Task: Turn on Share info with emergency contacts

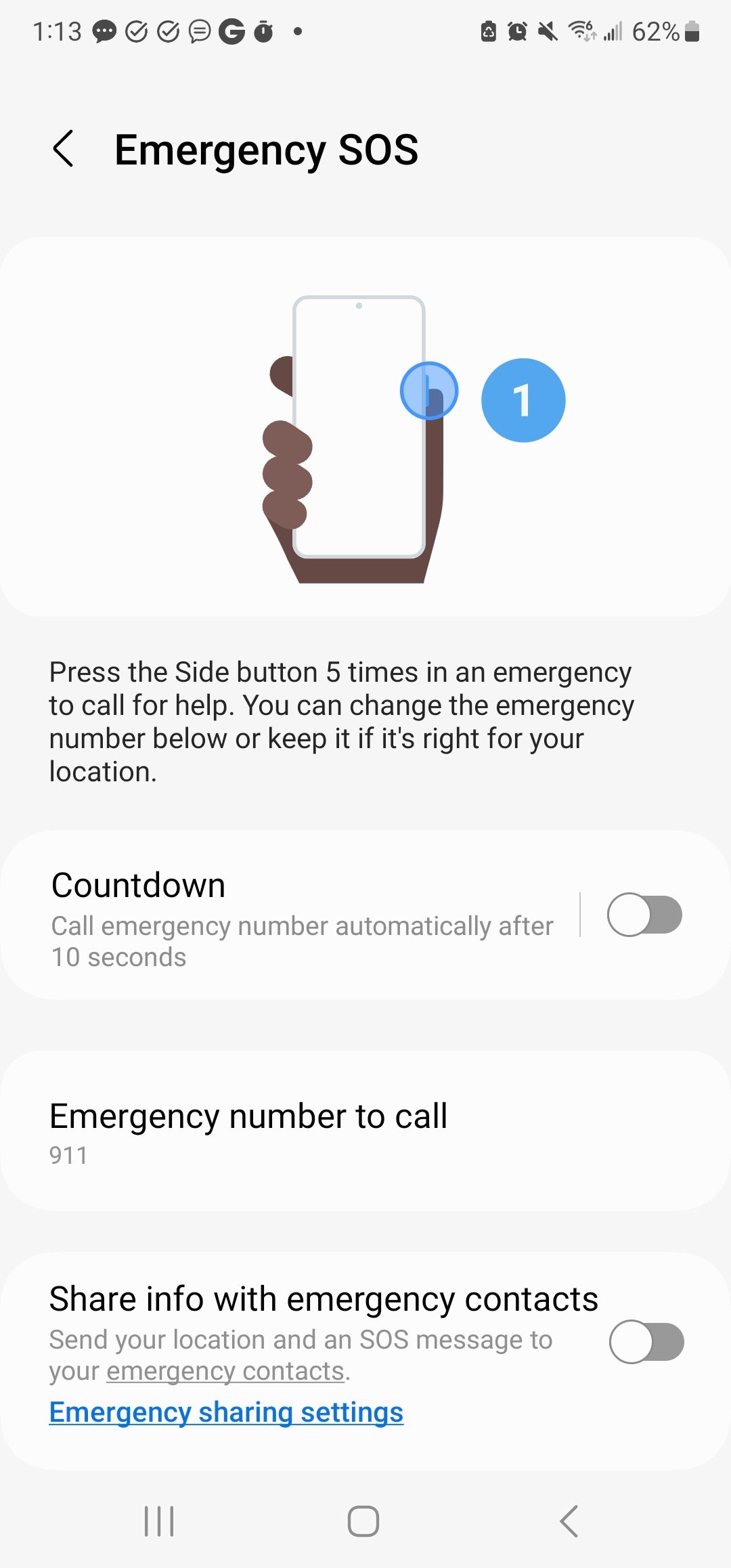Action: tap(646, 1343)
